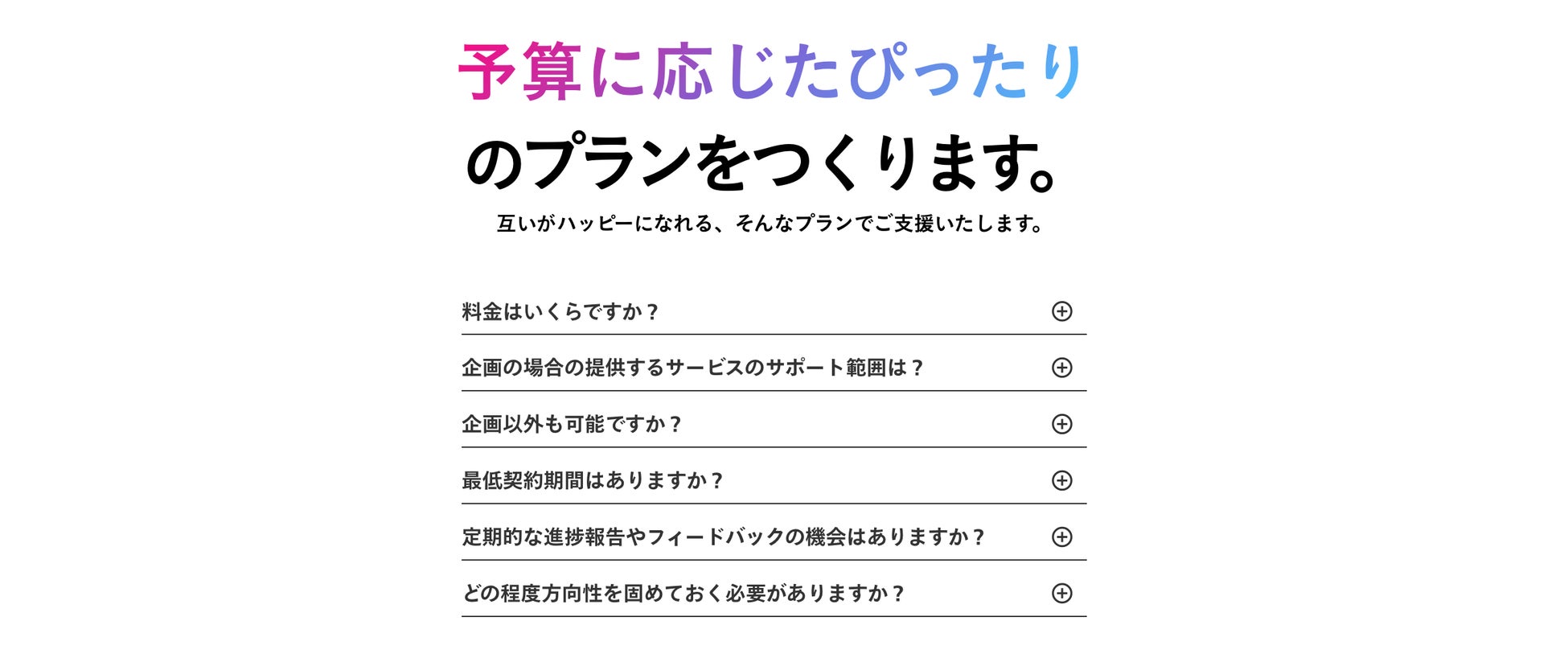Screen dimensions: 1568x658
Task: Expand the 料金はいくらですか？ question
Action: click(x=1061, y=311)
